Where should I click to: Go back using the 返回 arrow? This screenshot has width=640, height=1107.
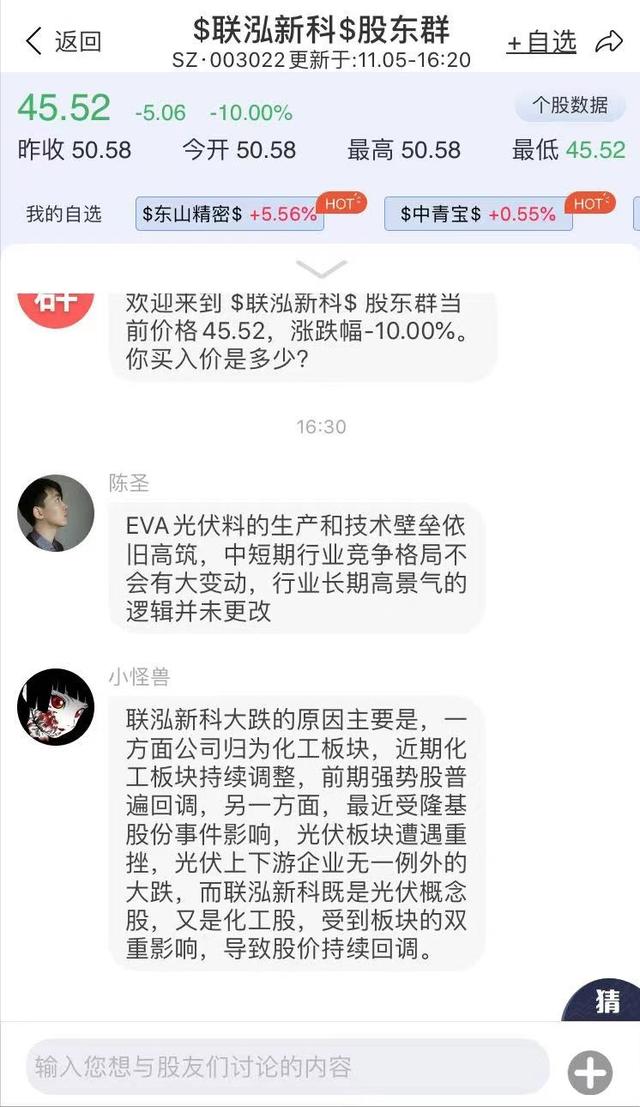62,42
